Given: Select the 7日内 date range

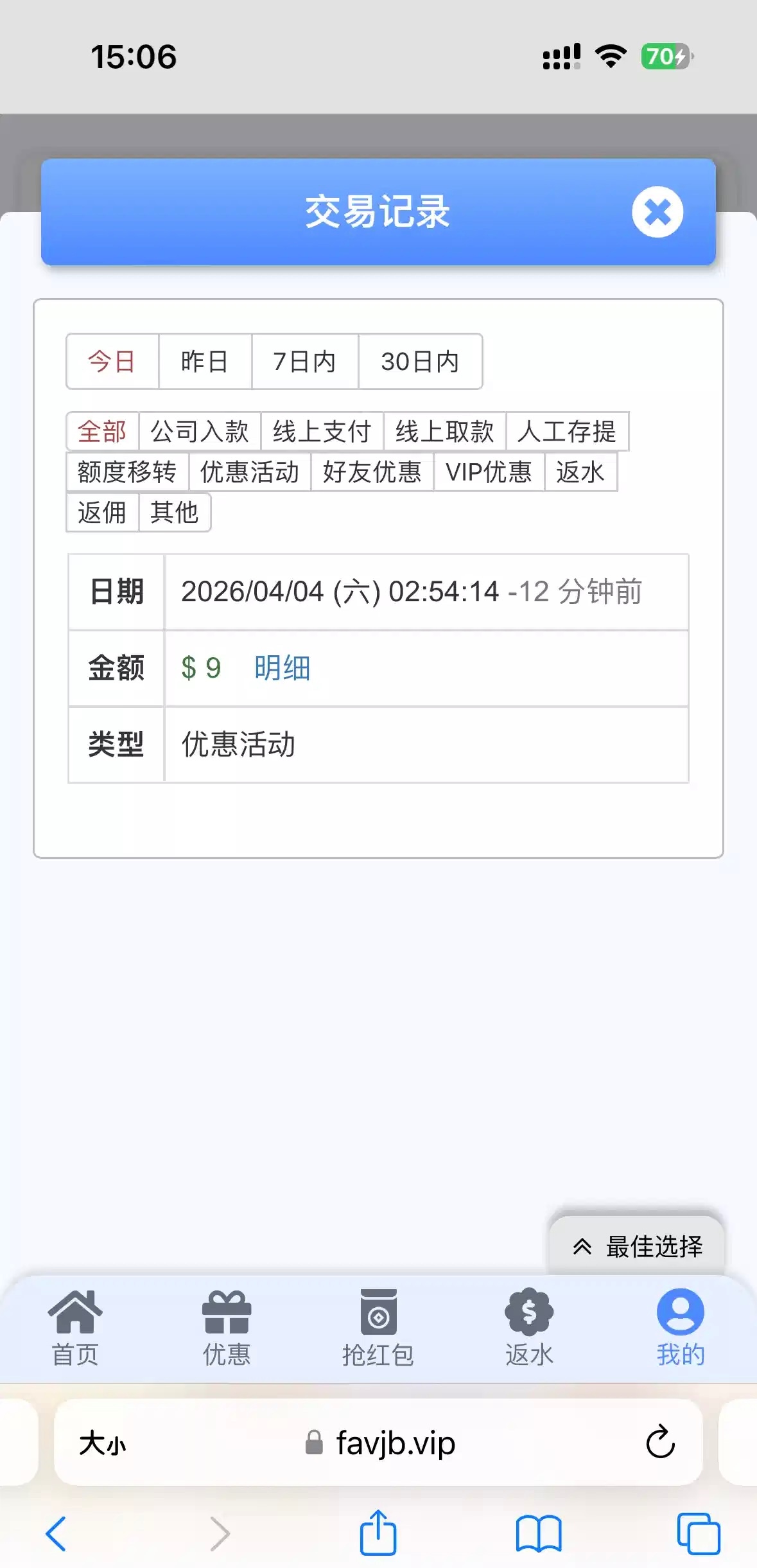Looking at the screenshot, I should tap(304, 362).
